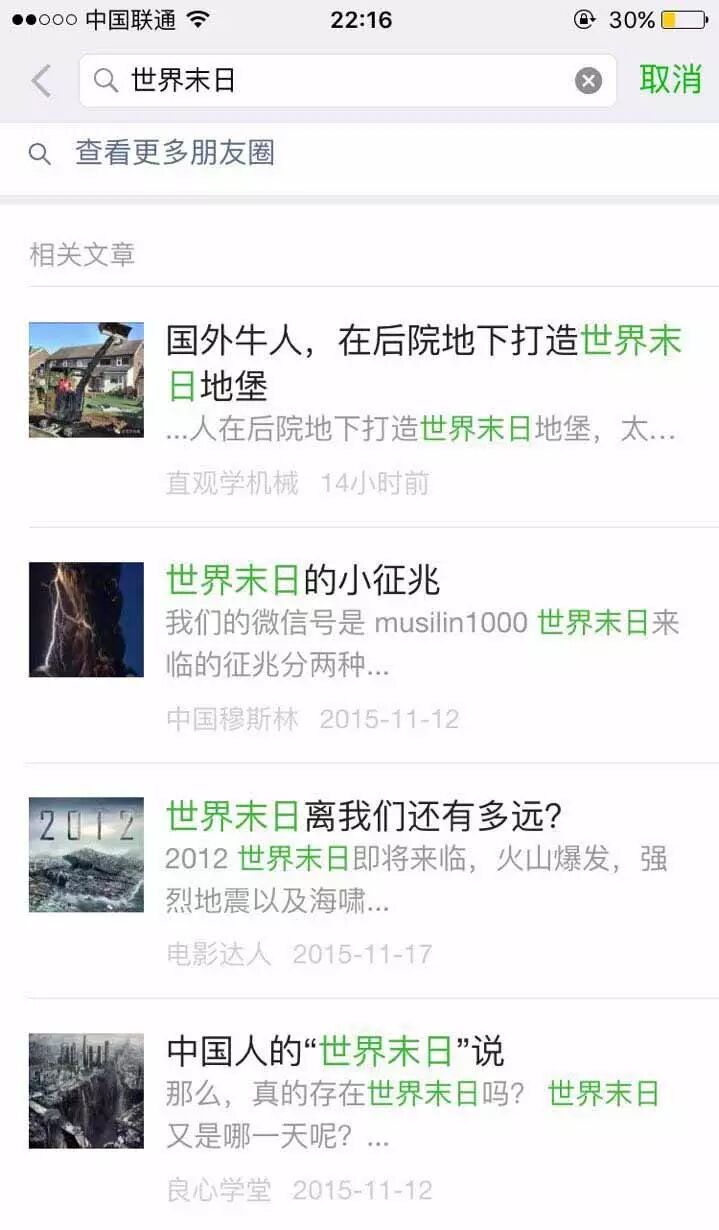Go back with the arrow icon

click(x=40, y=80)
